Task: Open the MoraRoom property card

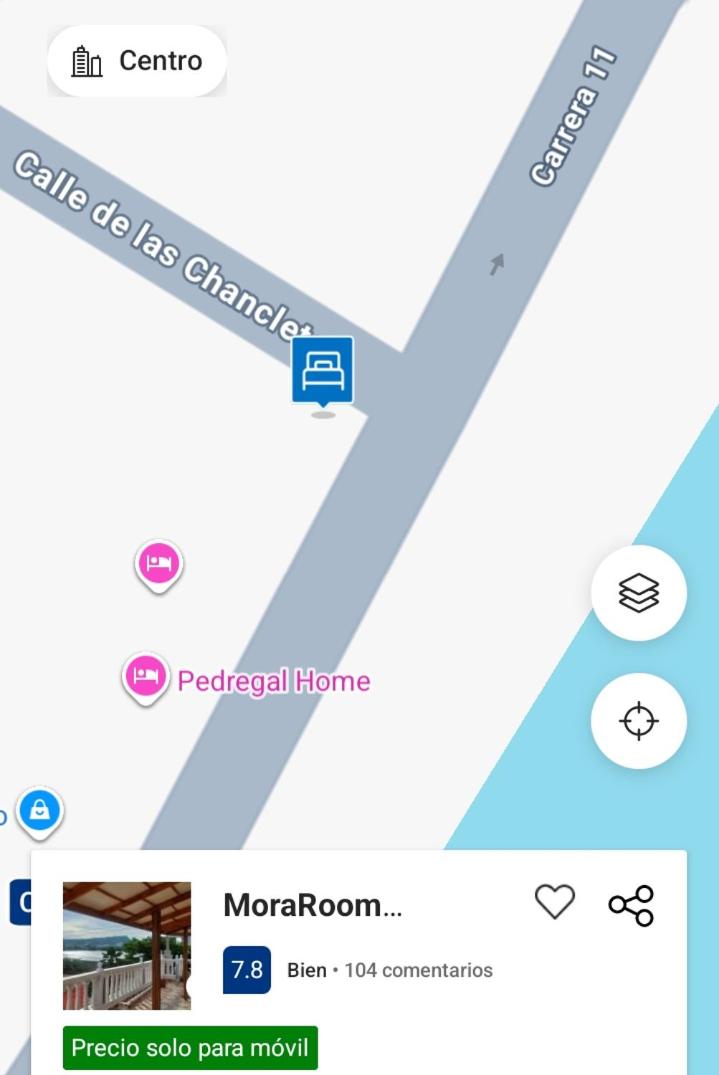Action: tap(312, 906)
